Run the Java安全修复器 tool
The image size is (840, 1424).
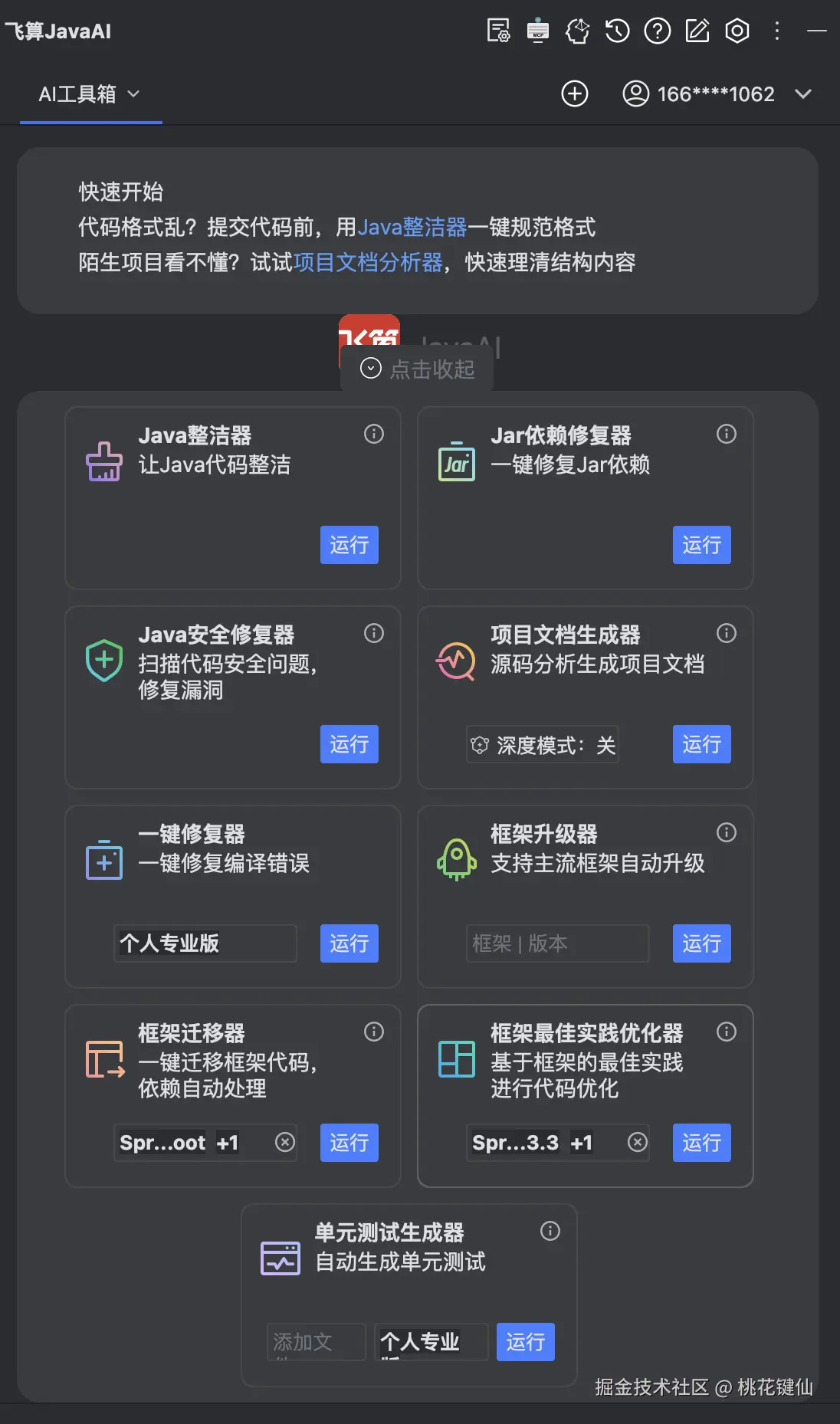(x=349, y=744)
